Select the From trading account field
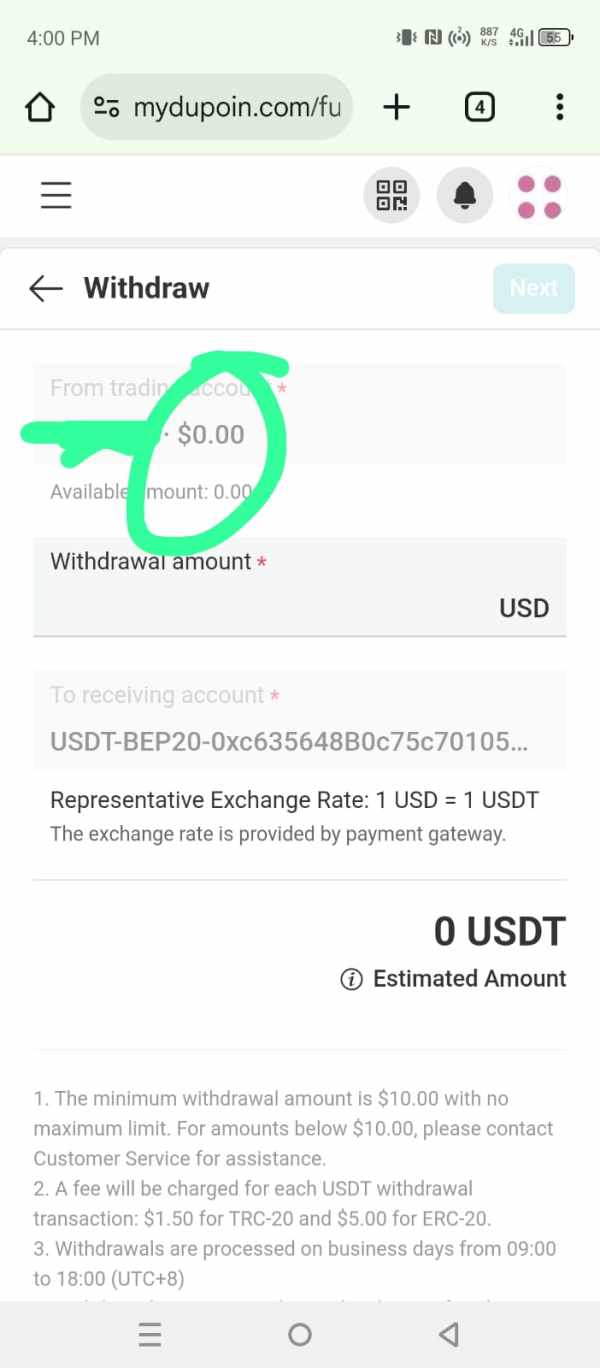This screenshot has height=1368, width=600. point(300,414)
